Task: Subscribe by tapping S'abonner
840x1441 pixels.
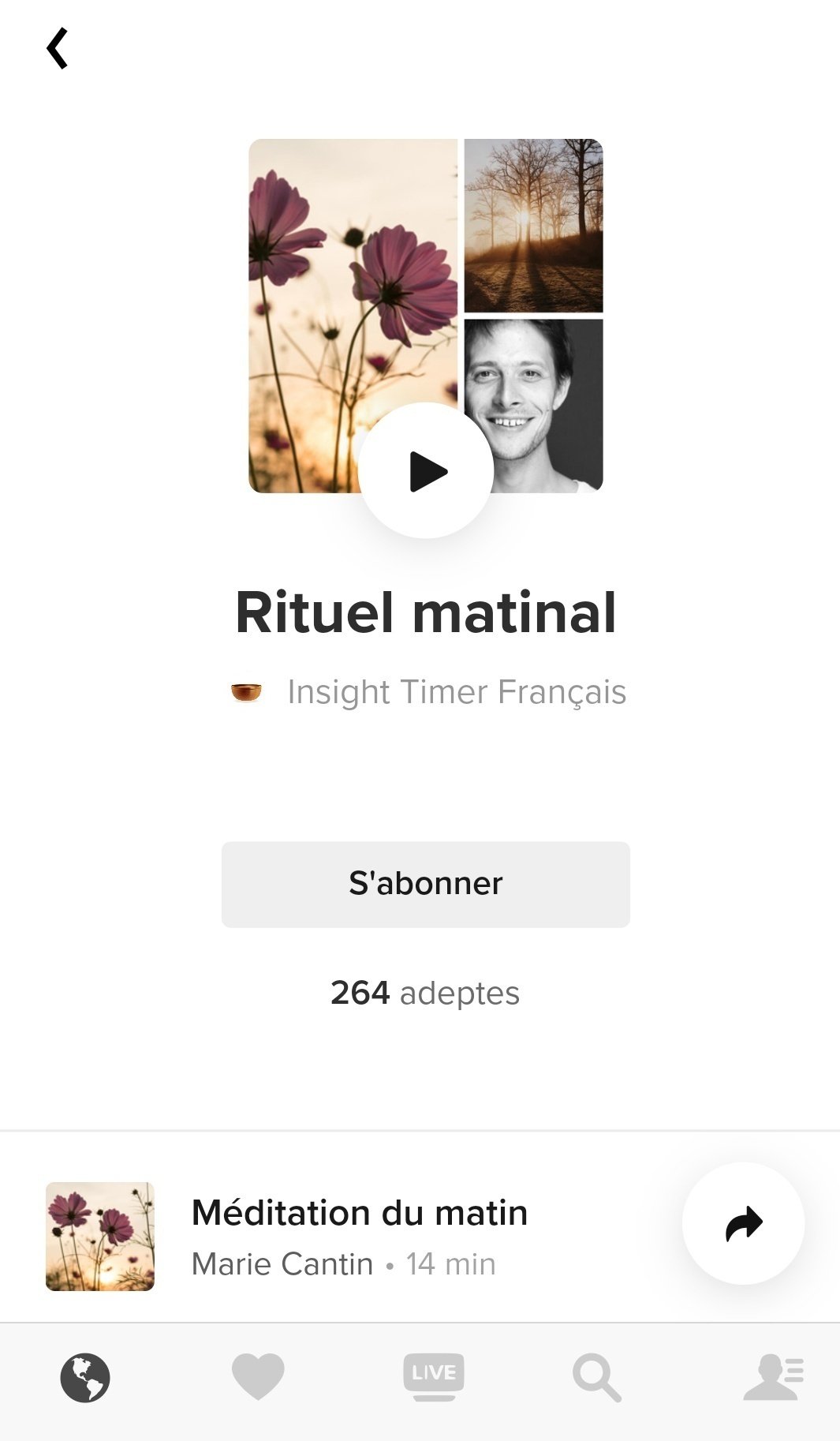Action: click(x=426, y=884)
